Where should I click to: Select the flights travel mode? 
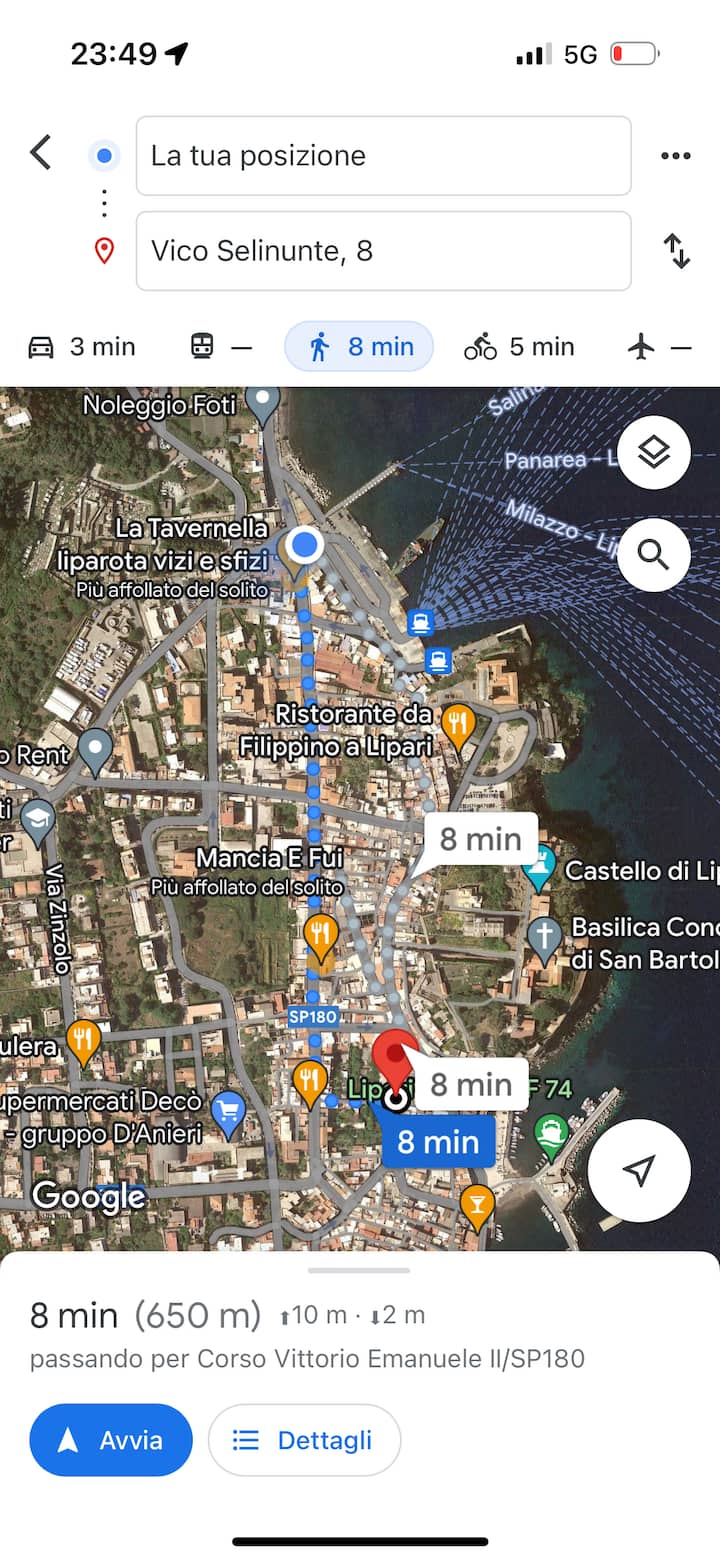tap(659, 347)
